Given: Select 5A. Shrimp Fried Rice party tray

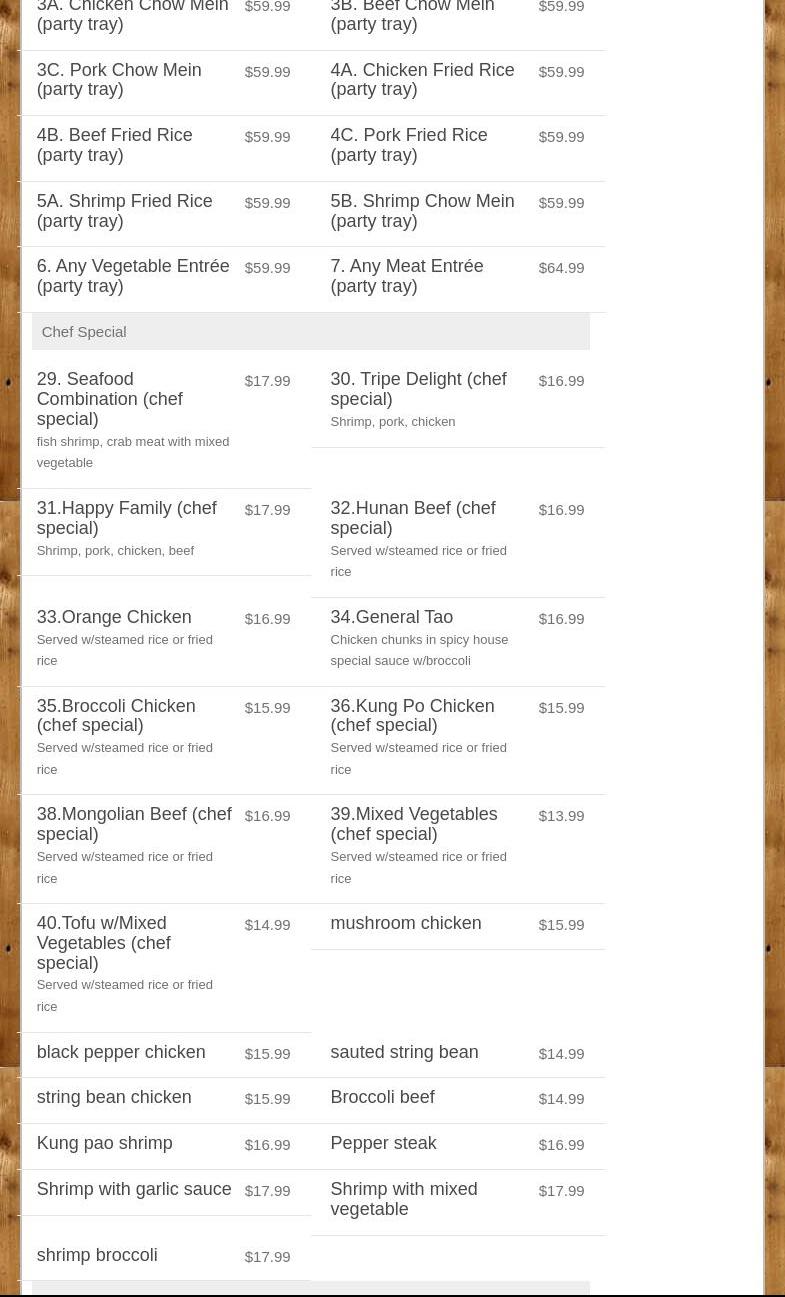Looking at the screenshot, I should click(x=124, y=211).
